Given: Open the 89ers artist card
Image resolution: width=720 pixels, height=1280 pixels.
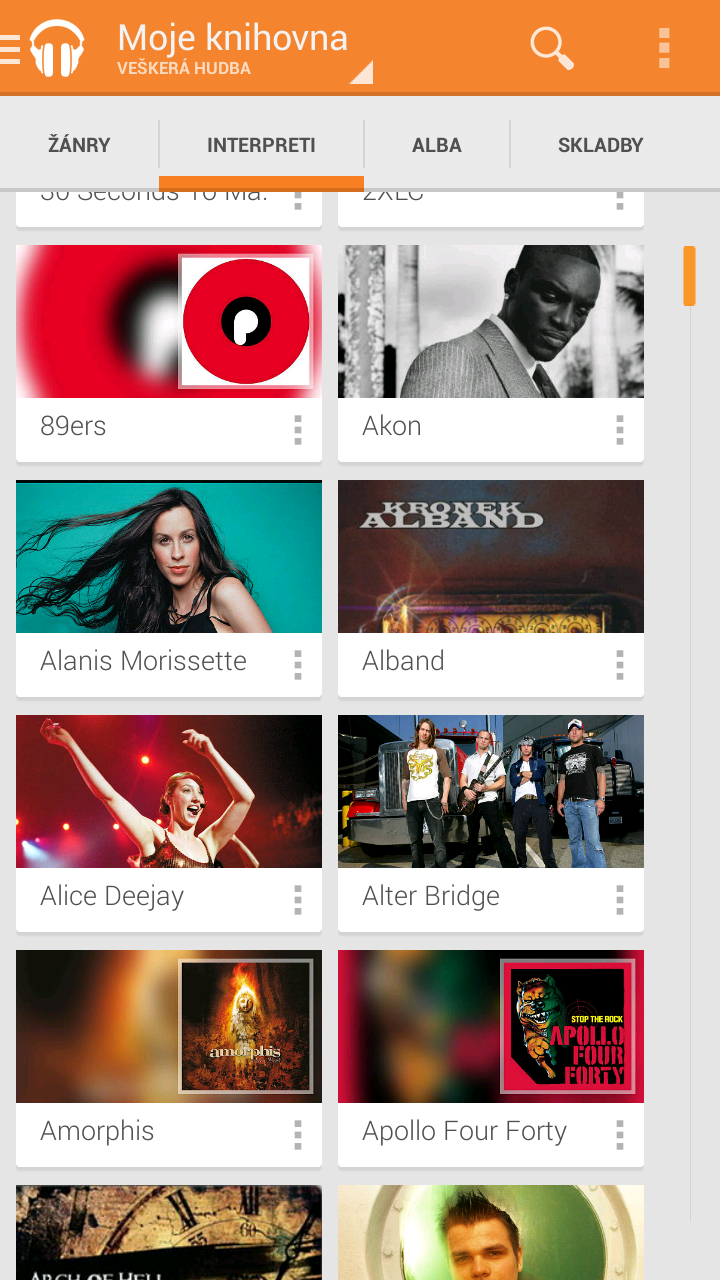Looking at the screenshot, I should tap(169, 353).
